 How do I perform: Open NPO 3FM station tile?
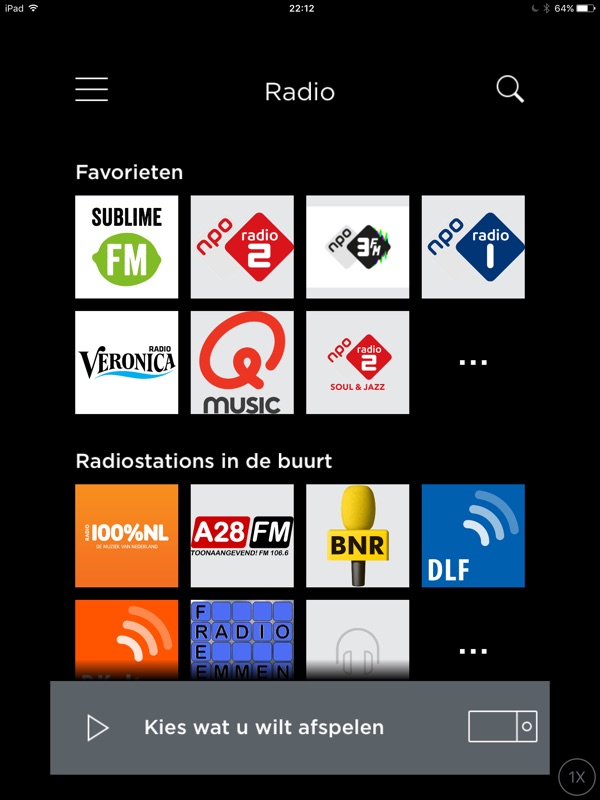point(357,247)
